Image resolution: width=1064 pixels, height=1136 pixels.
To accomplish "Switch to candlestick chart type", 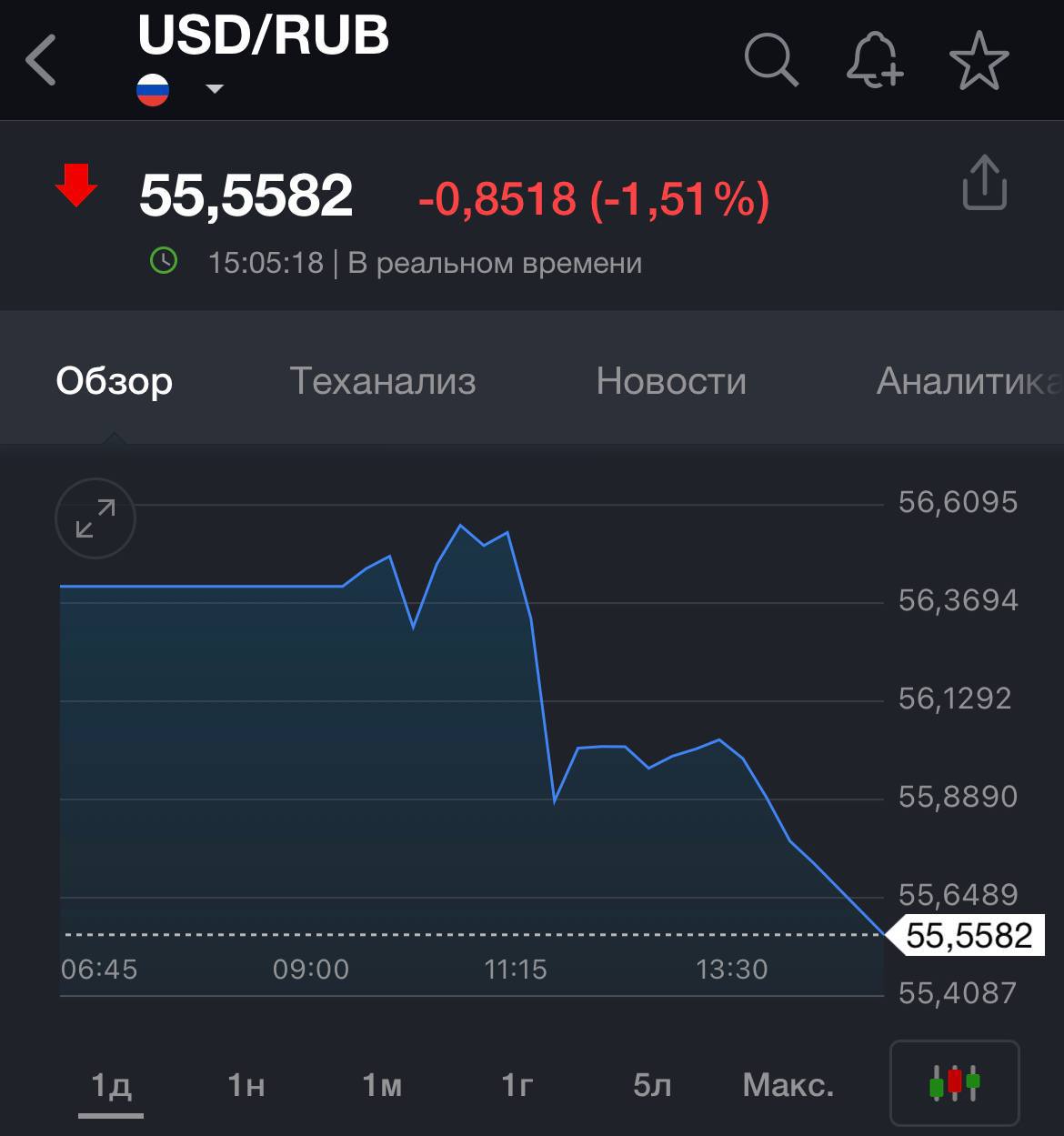I will [x=955, y=1082].
